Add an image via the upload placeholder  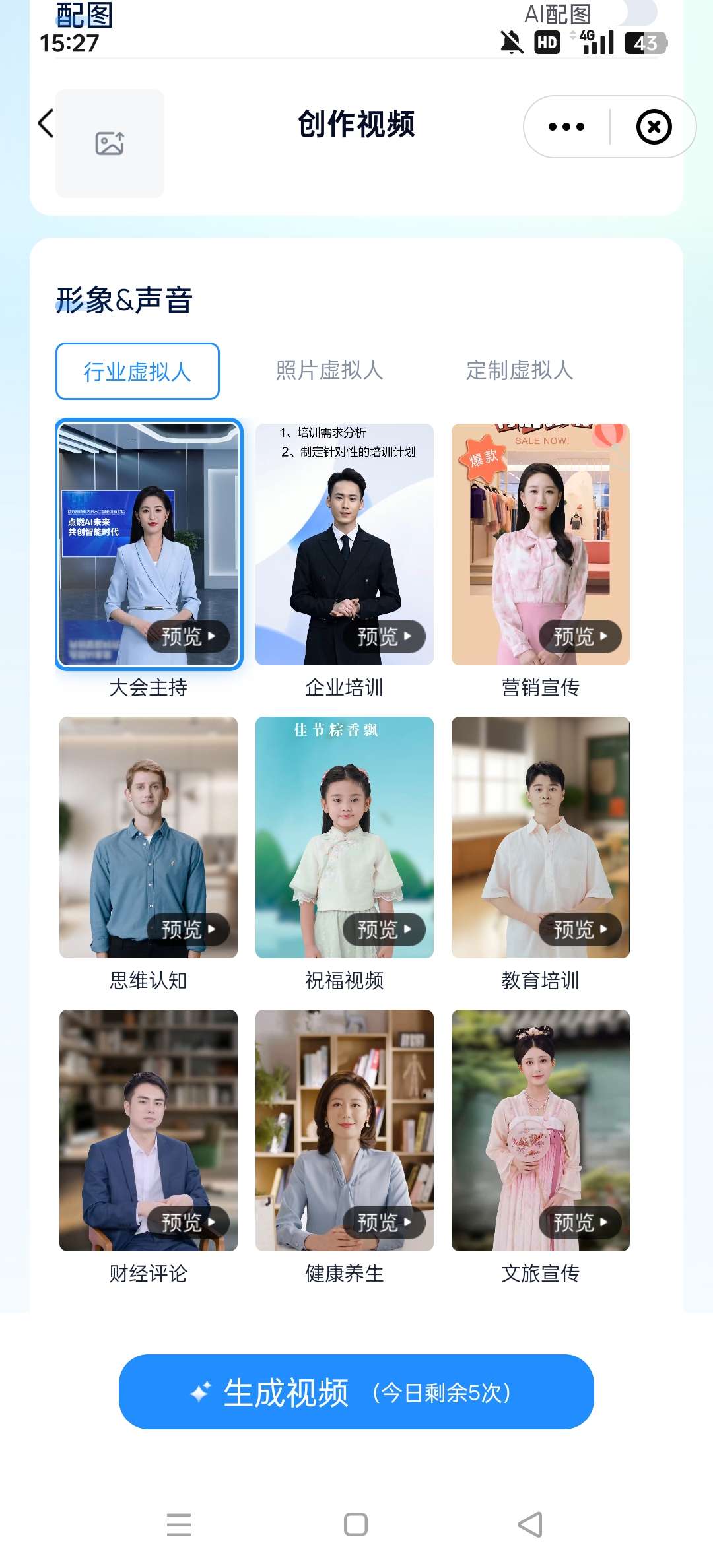click(x=110, y=143)
